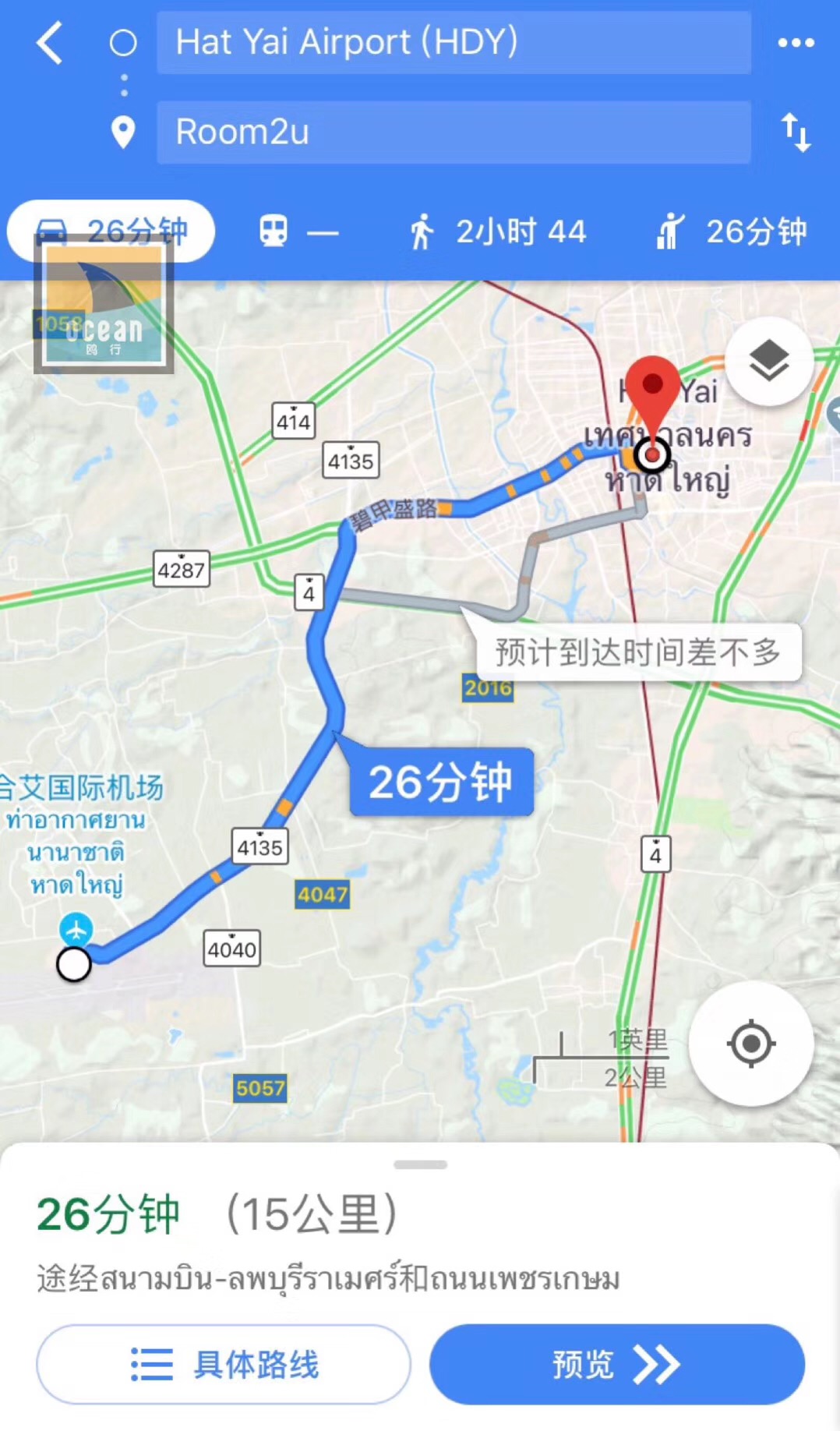
Task: Switch to the ride-hailing tab
Action: [x=731, y=231]
